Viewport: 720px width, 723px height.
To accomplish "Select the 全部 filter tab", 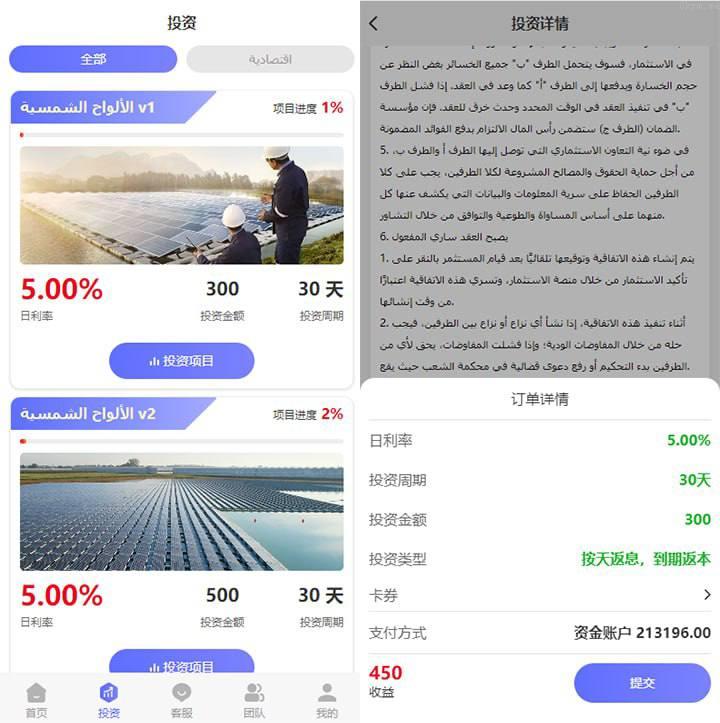I will pyautogui.click(x=93, y=59).
